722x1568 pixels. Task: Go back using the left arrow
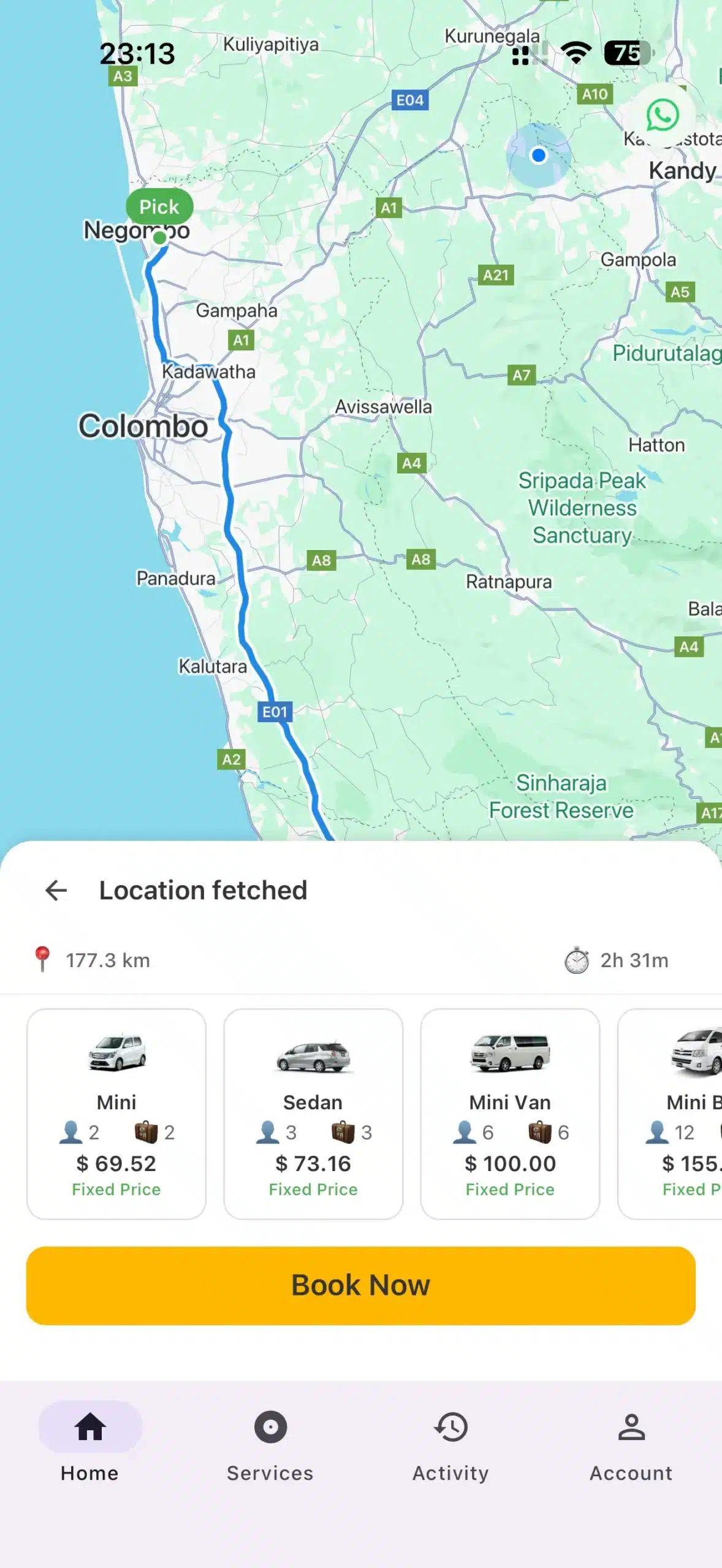56,890
